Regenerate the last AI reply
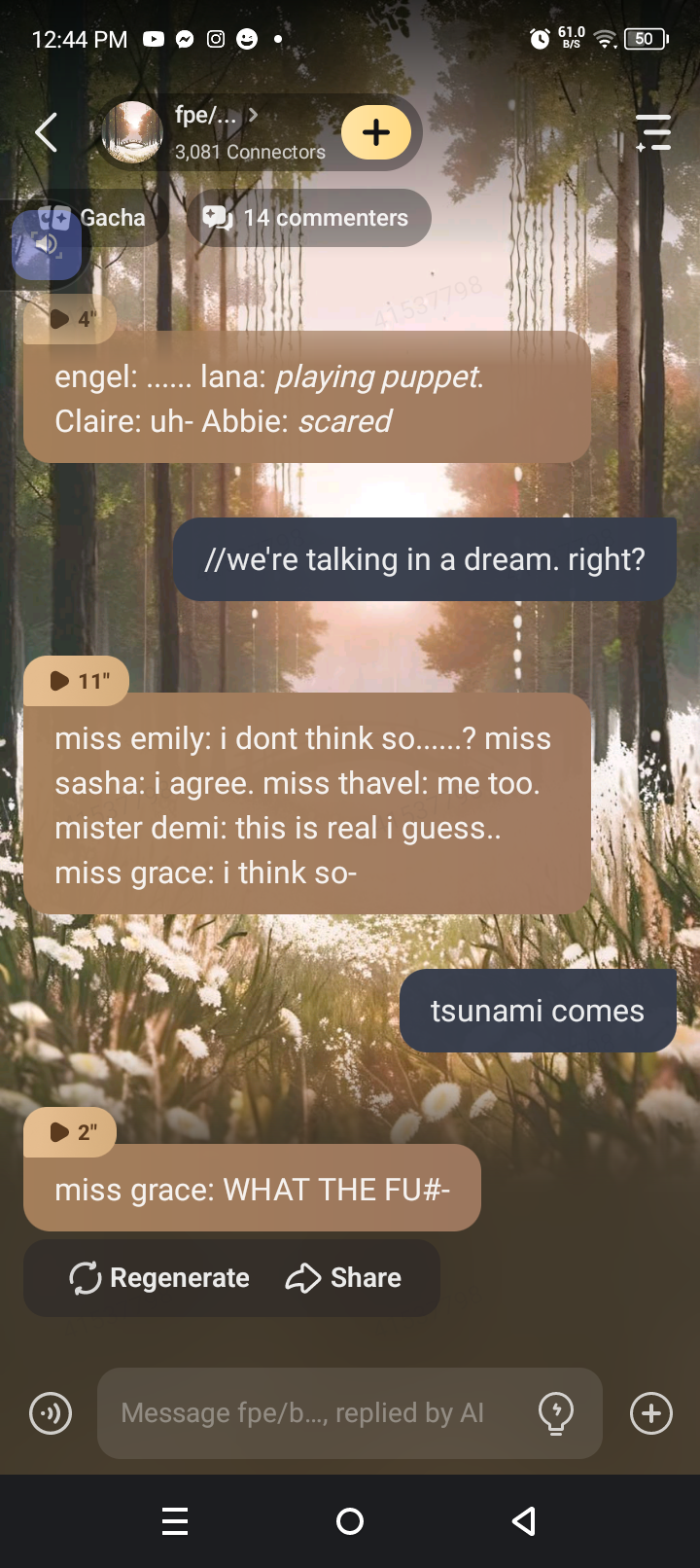This screenshot has width=700, height=1568. click(160, 1278)
